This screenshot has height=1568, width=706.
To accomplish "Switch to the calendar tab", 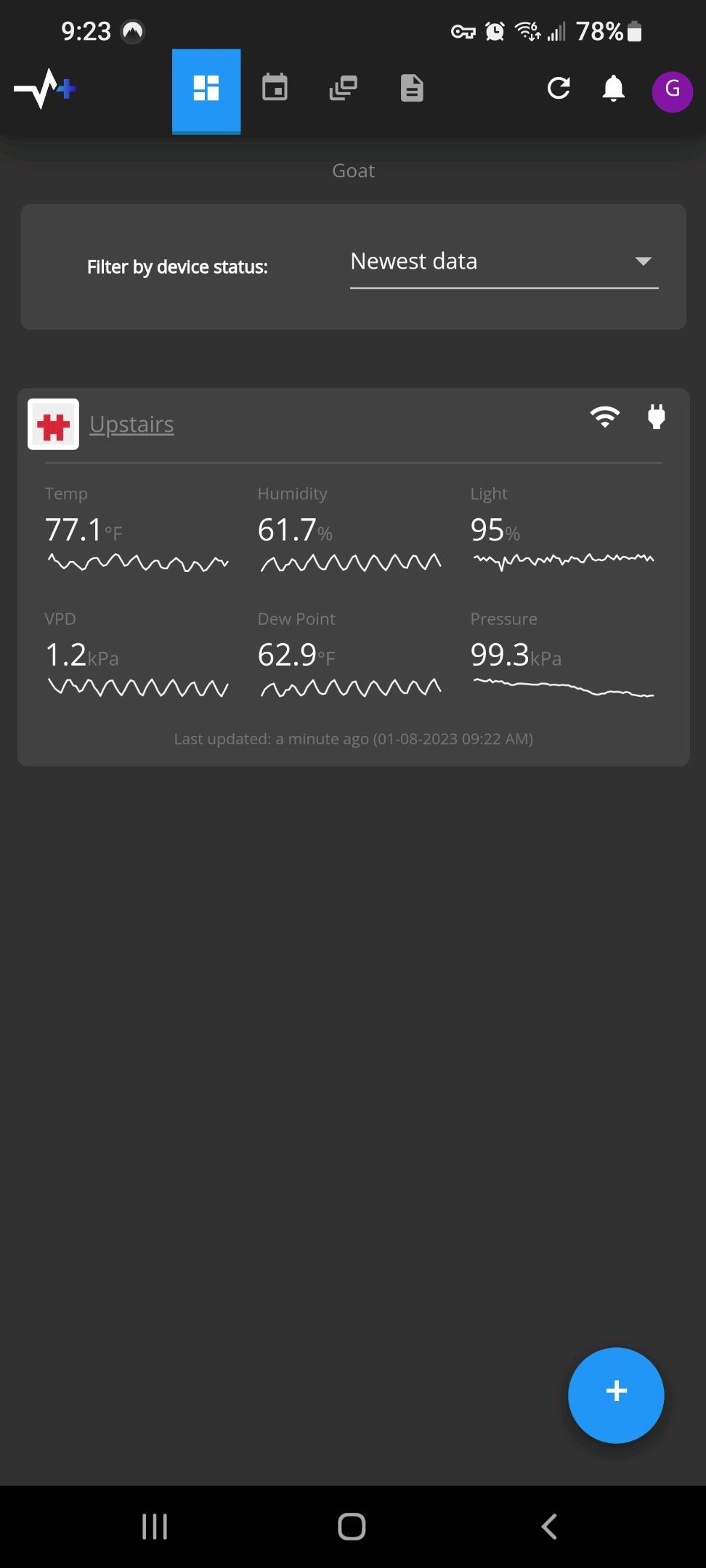I will pos(275,88).
